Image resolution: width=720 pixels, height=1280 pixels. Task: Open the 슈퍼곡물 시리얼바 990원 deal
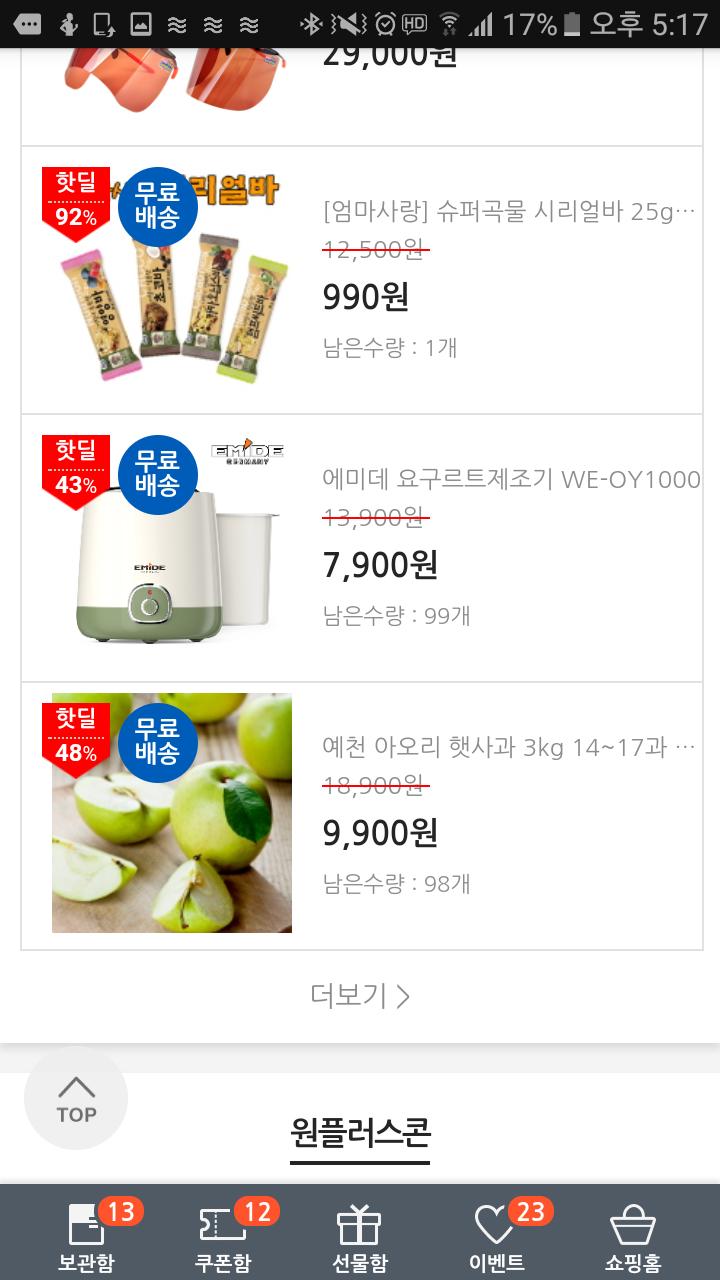pos(362,281)
